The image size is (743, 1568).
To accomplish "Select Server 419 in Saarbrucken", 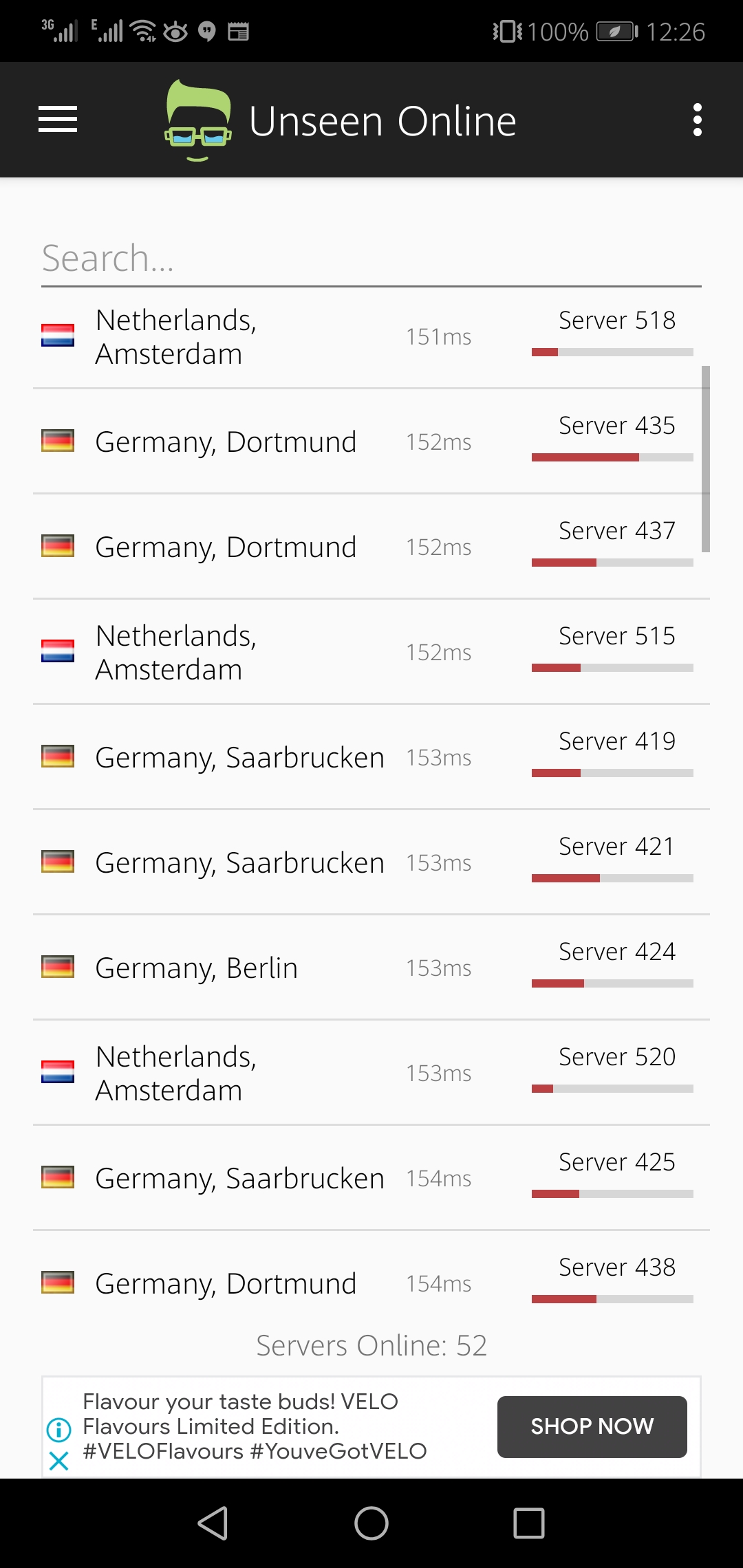I will [371, 757].
